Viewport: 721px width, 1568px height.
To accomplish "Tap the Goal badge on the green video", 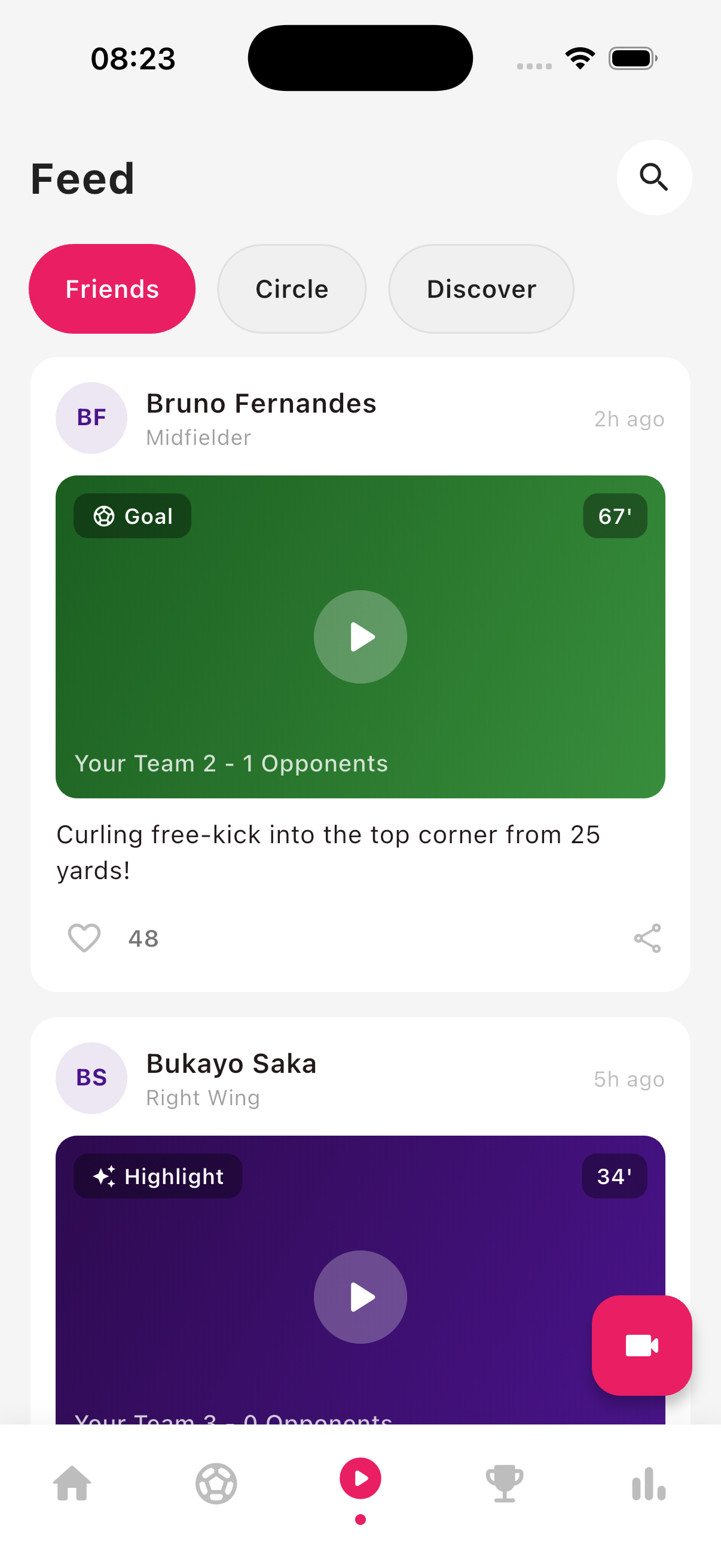I will 133,515.
